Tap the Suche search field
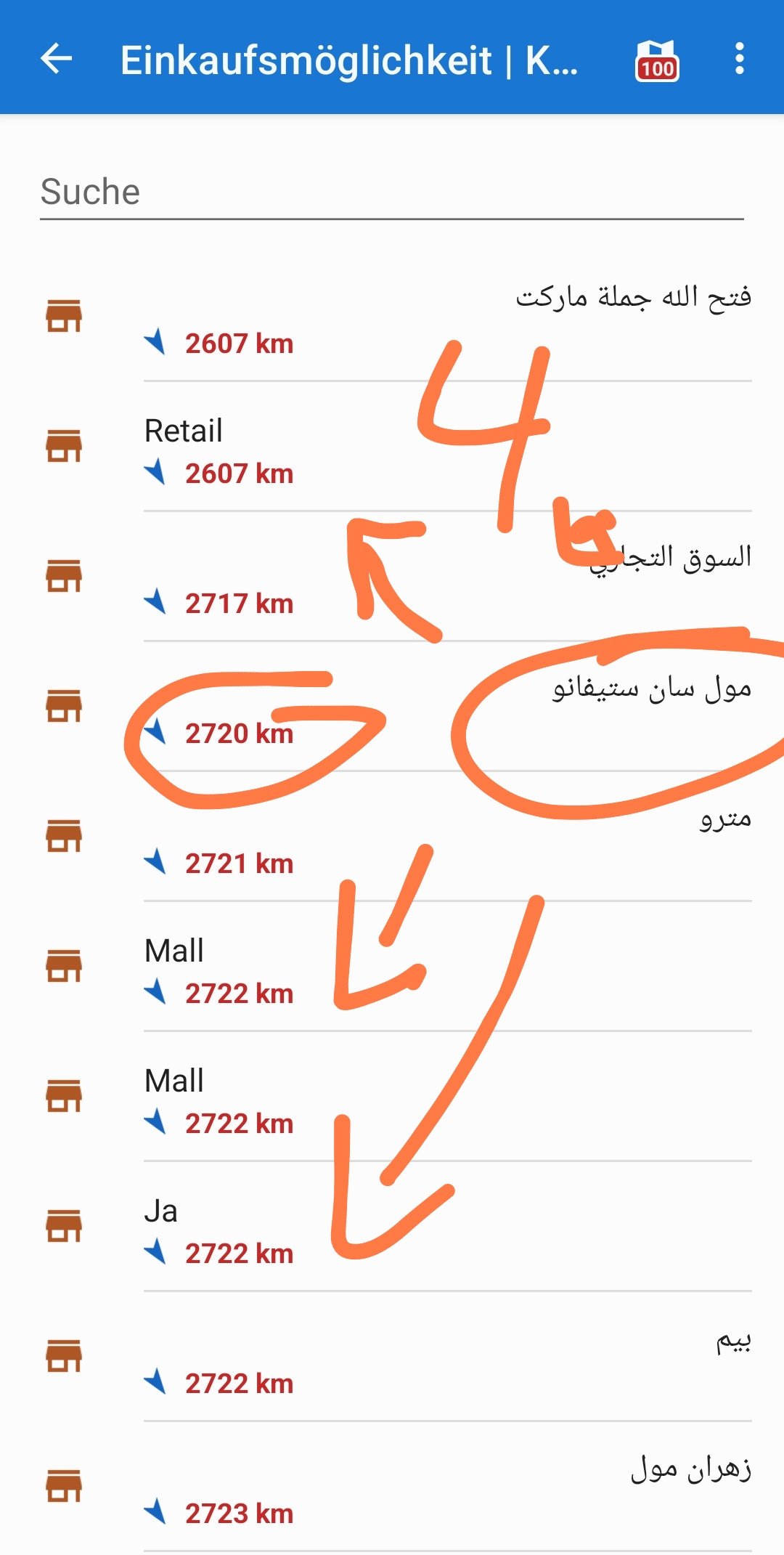Viewport: 784px width, 1555px height. click(392, 192)
